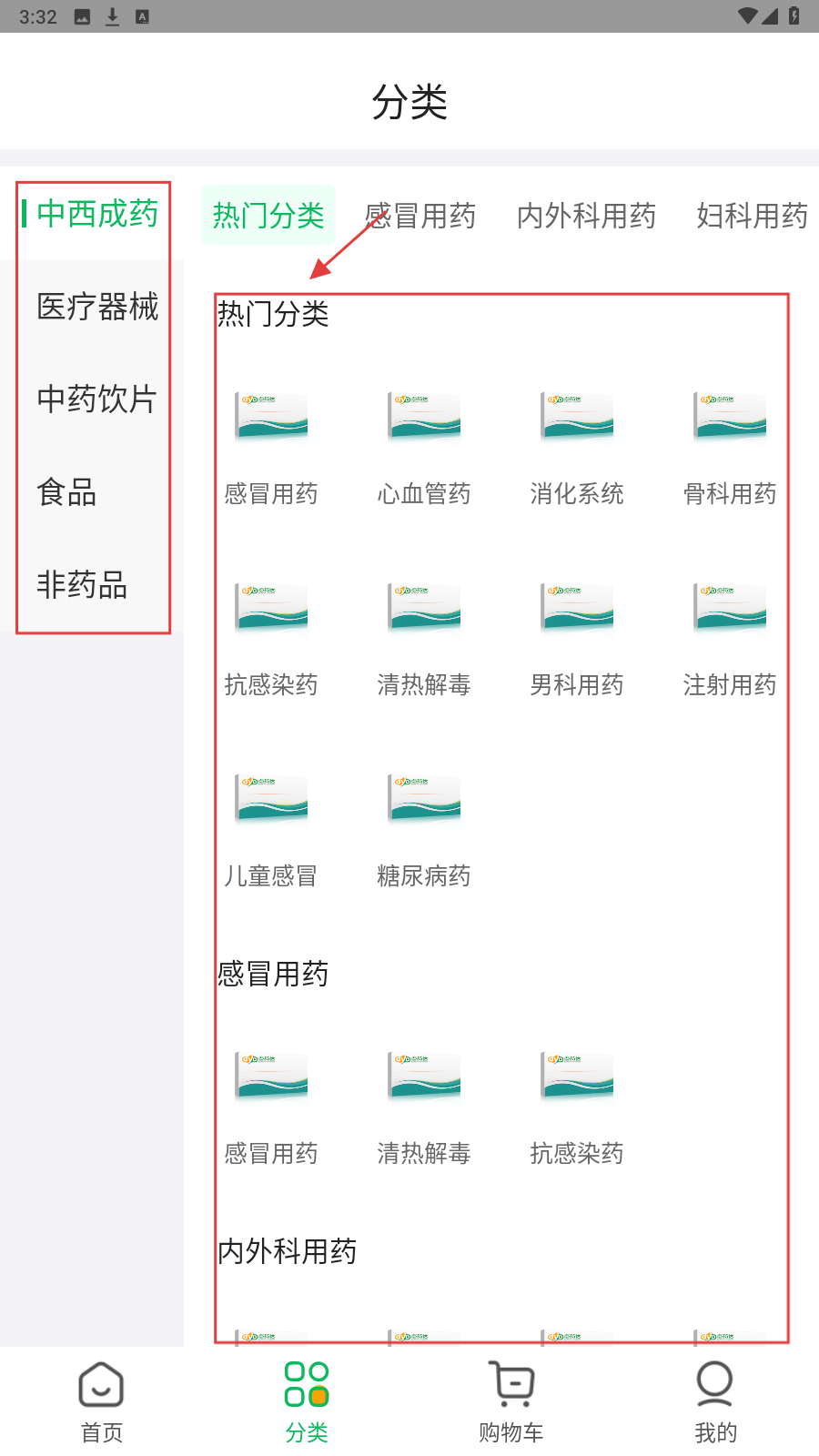Choose 食品 from the sidebar
This screenshot has width=819, height=1456.
tap(67, 492)
